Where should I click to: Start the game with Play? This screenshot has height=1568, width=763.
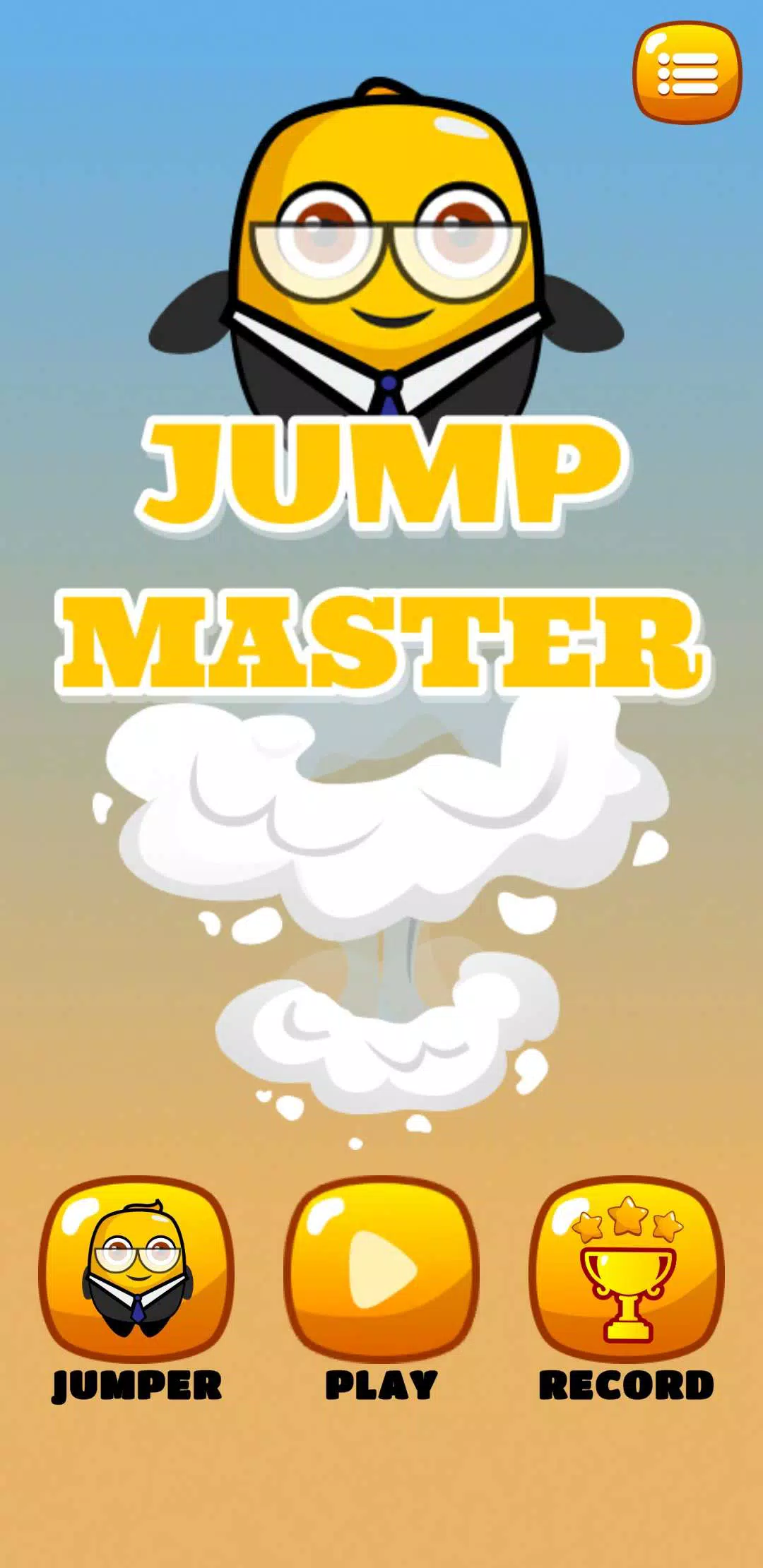pyautogui.click(x=381, y=1268)
